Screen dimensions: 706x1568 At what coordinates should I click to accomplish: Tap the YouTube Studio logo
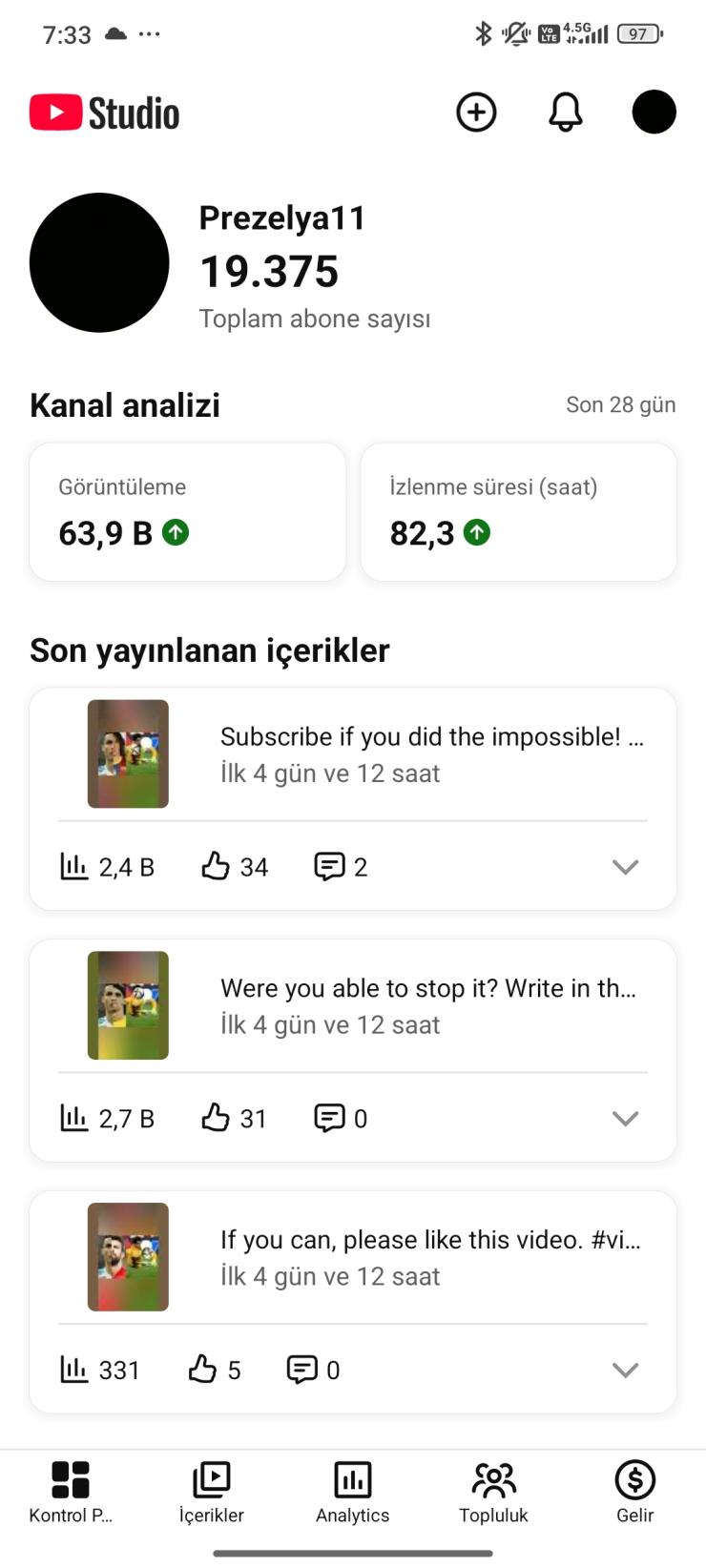click(103, 112)
